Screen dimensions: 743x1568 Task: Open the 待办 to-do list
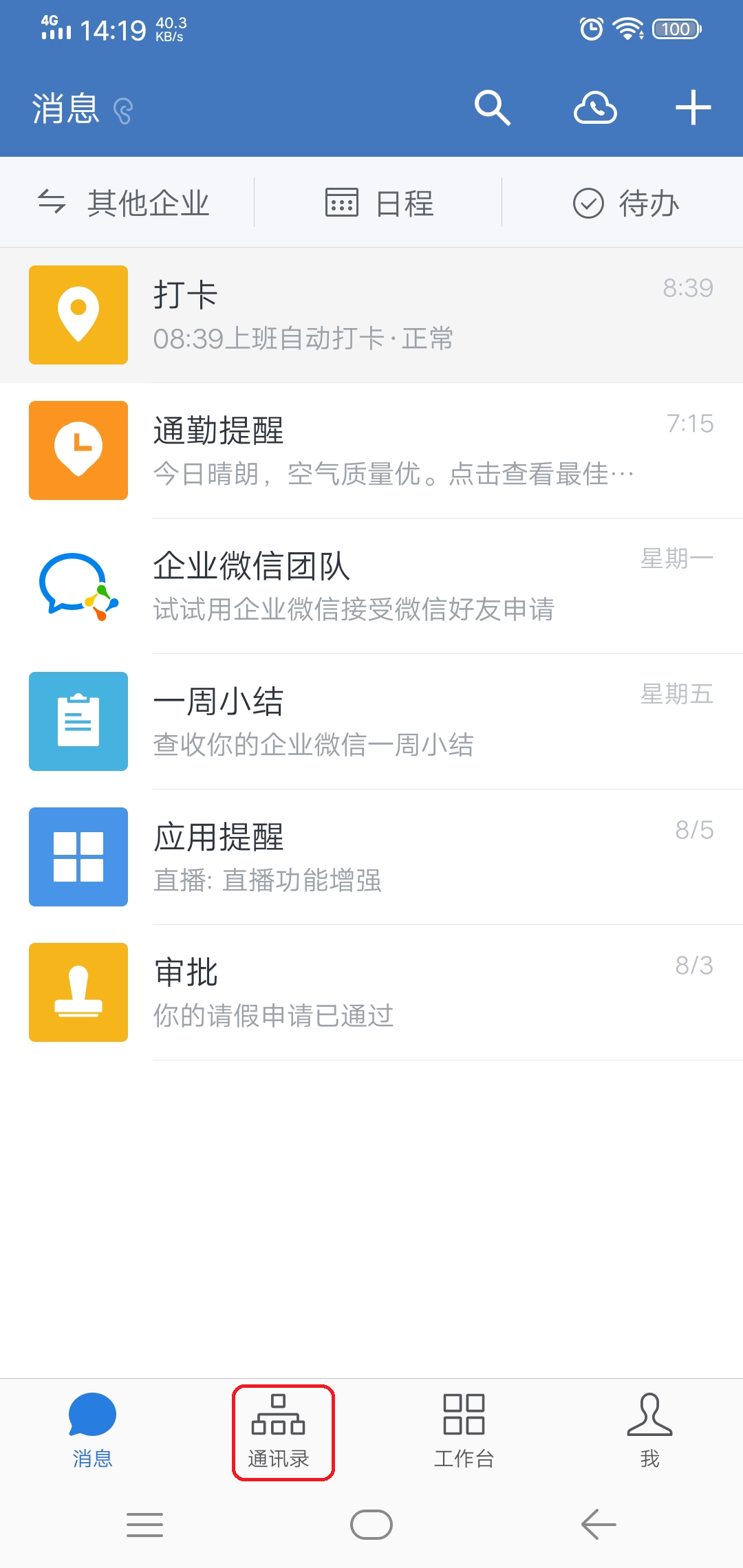click(x=625, y=202)
